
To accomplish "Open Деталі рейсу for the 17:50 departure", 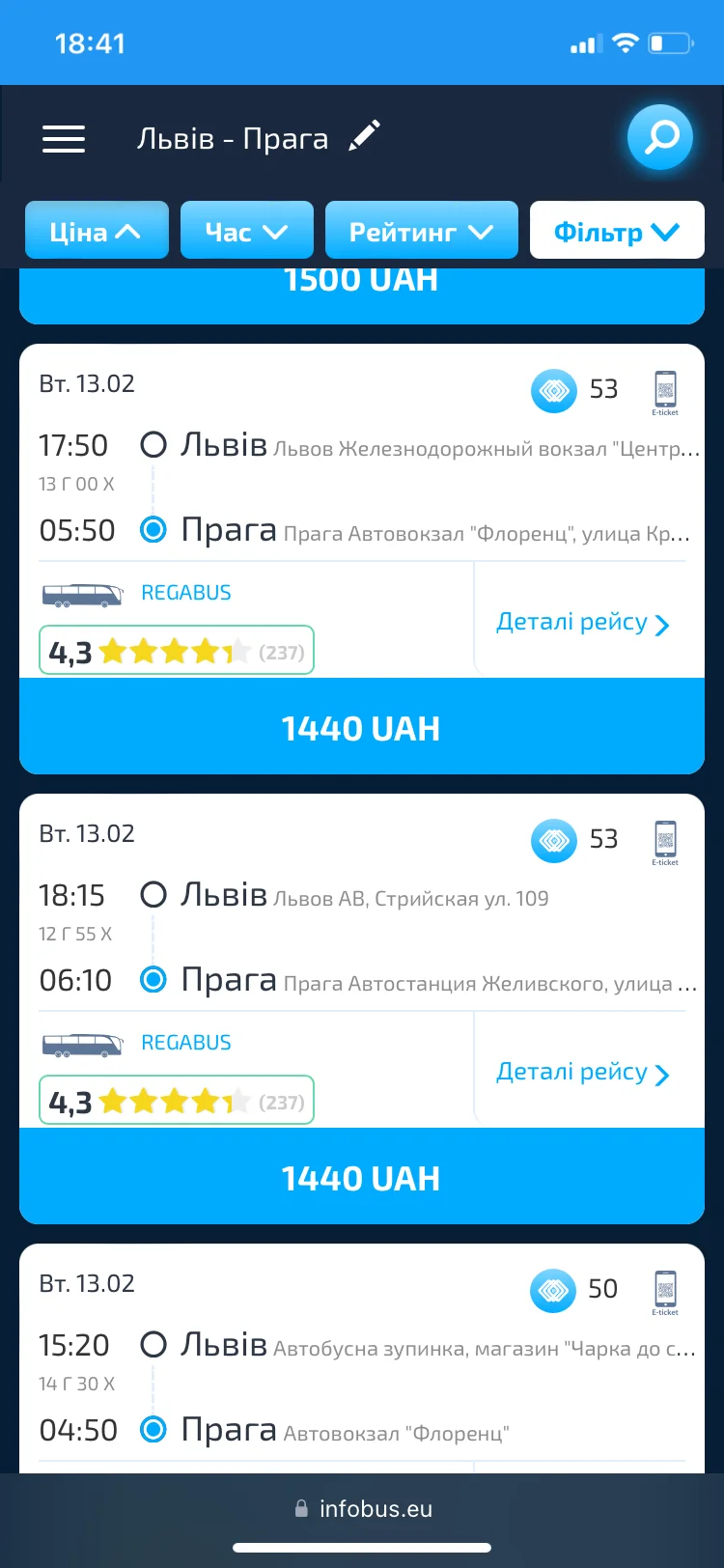I will pyautogui.click(x=582, y=623).
